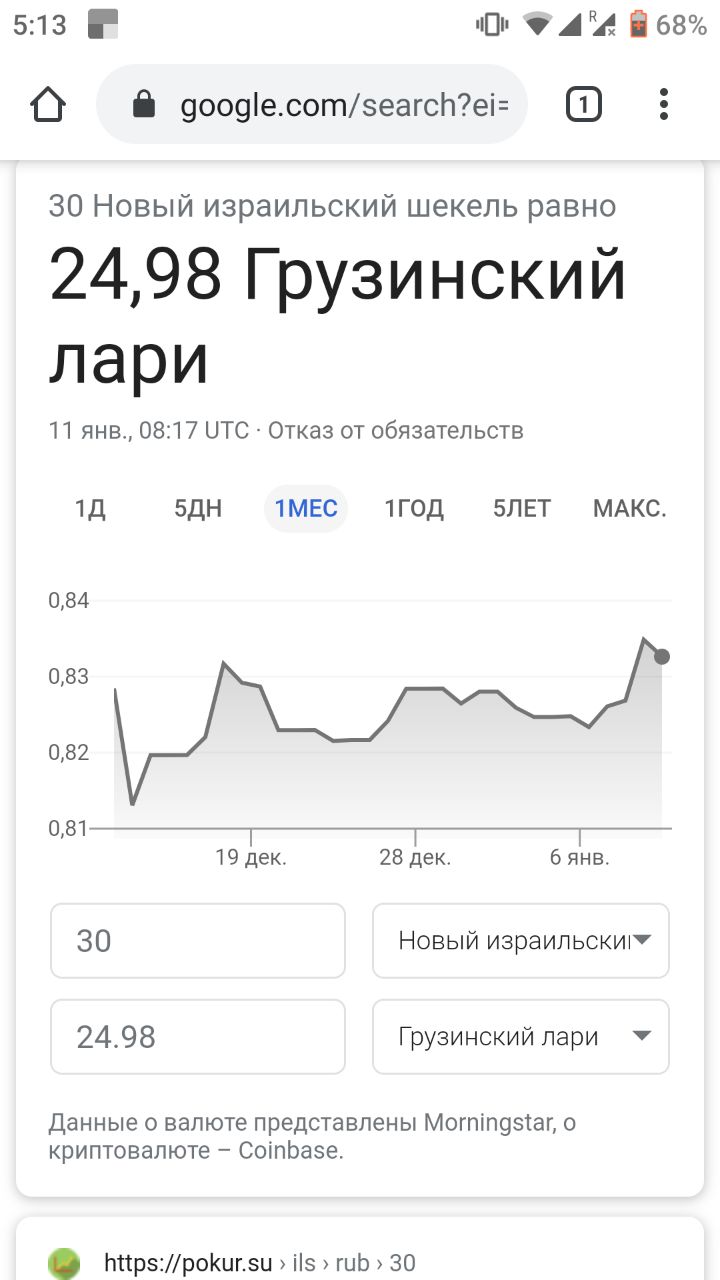720x1280 pixels.
Task: Switch chart range to 5ДН
Action: 198,509
